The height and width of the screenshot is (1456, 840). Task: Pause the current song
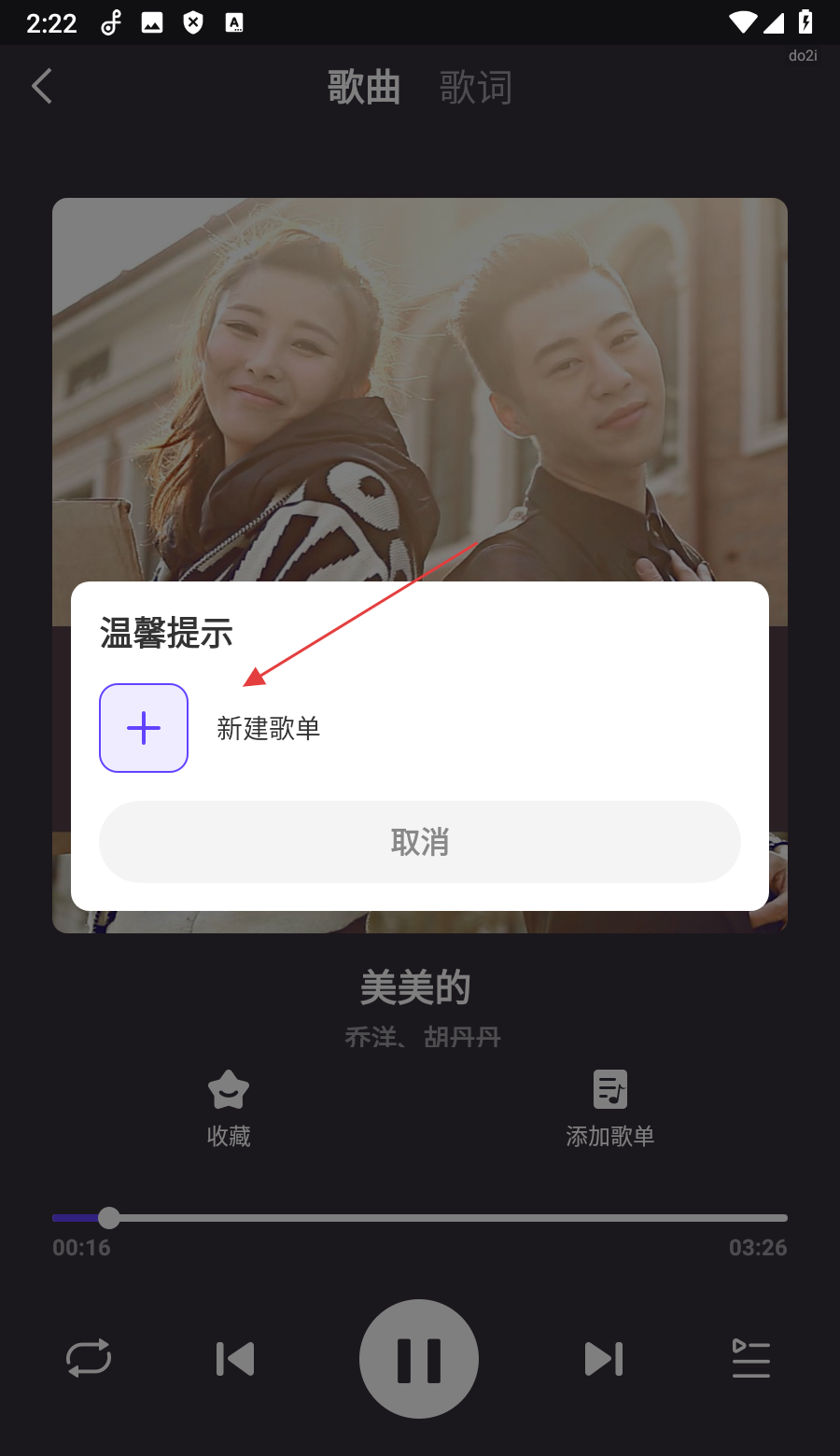click(419, 1359)
